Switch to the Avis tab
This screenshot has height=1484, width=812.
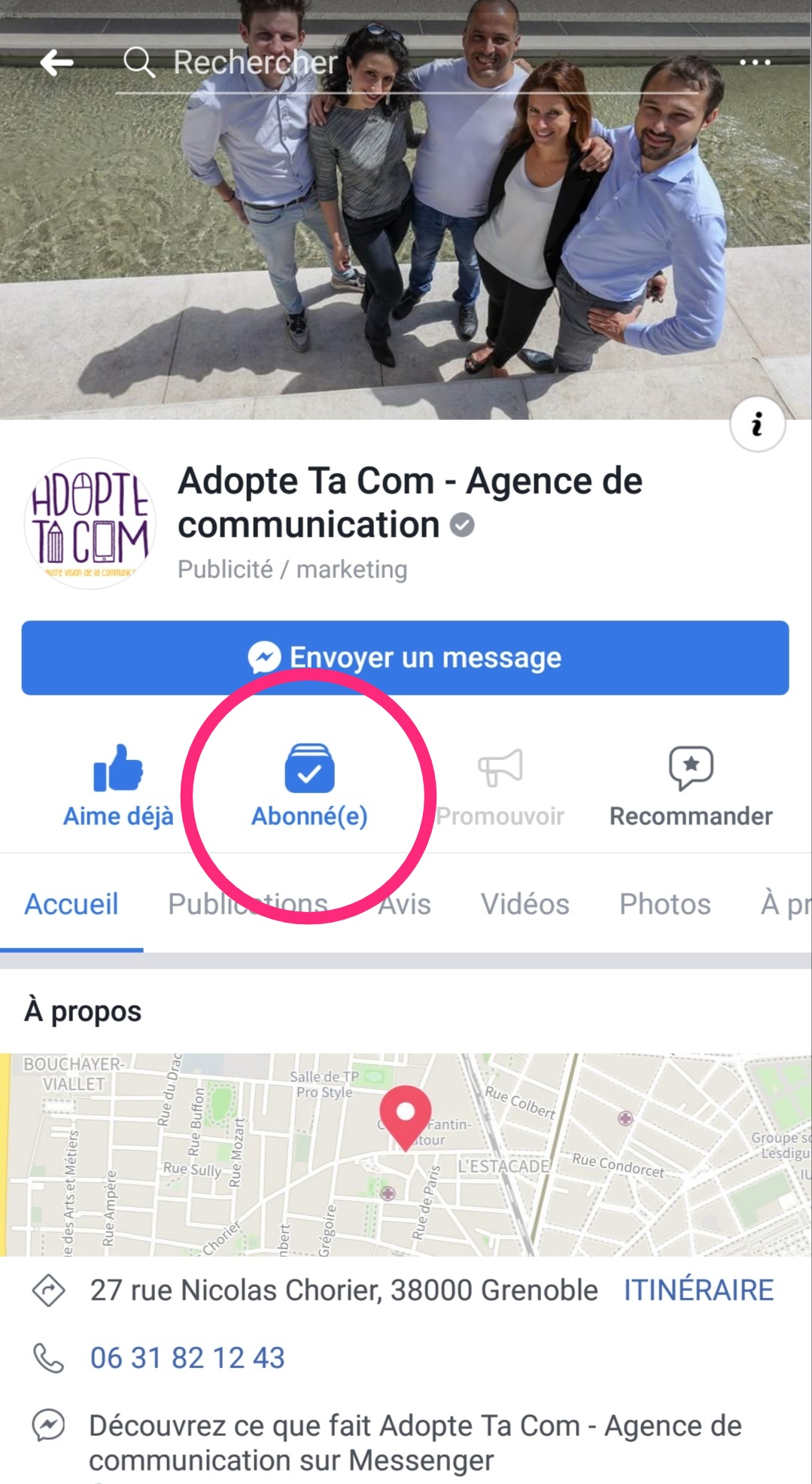click(405, 904)
